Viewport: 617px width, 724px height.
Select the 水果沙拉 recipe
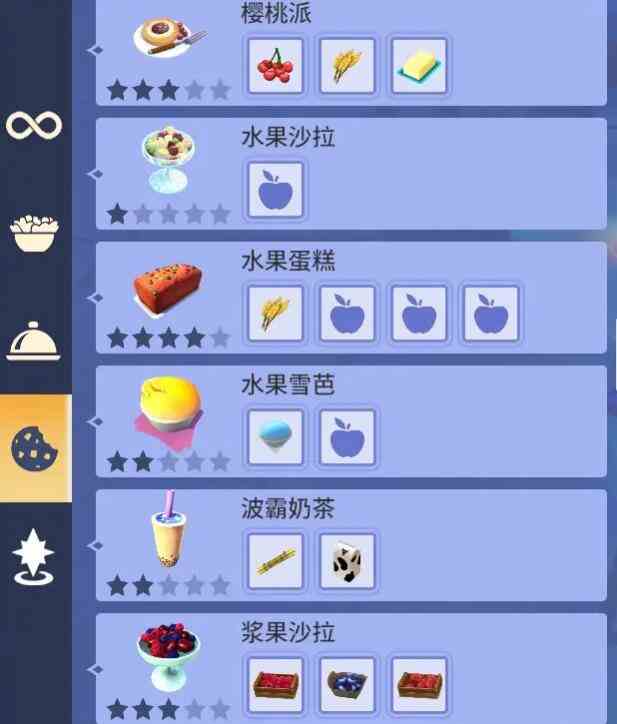(350, 173)
